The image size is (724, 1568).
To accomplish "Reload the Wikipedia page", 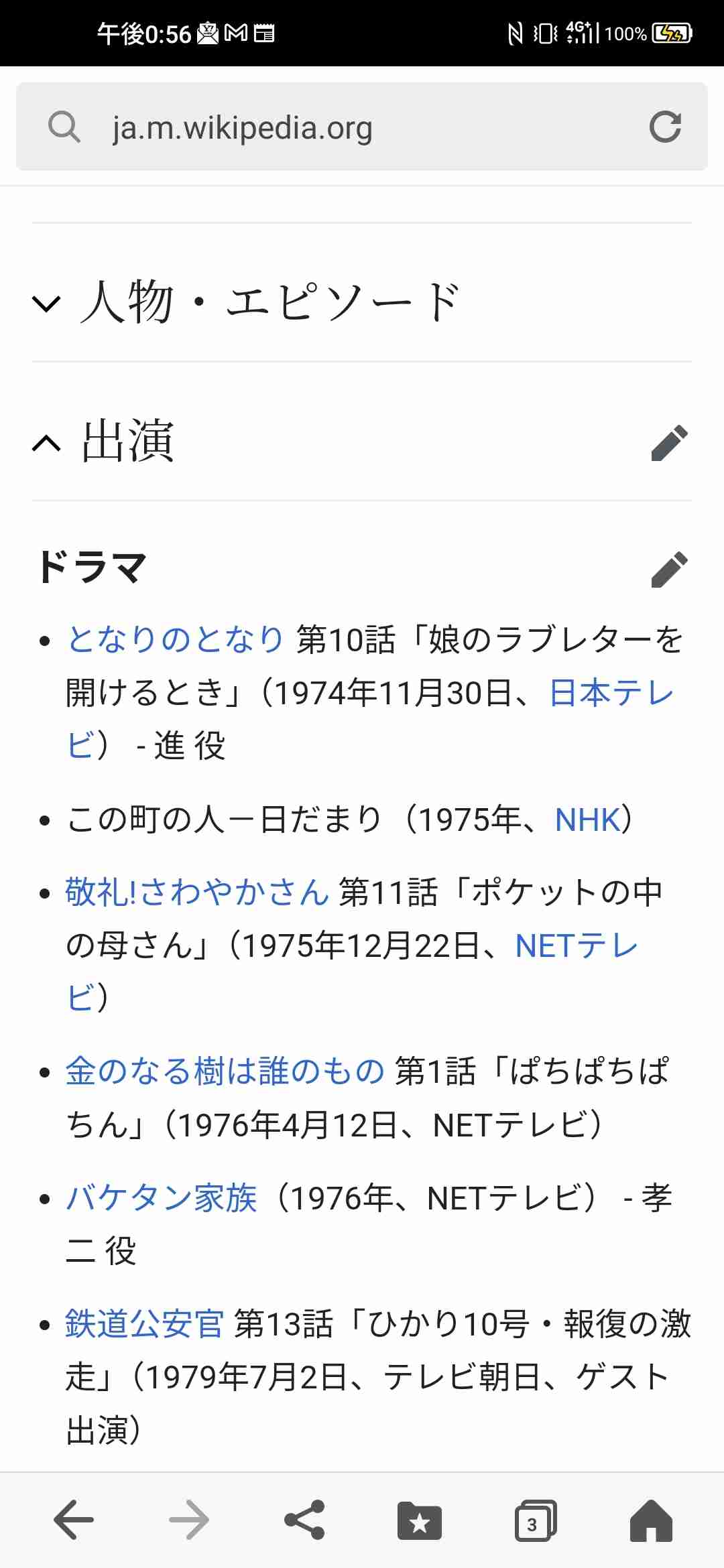I will pyautogui.click(x=665, y=127).
